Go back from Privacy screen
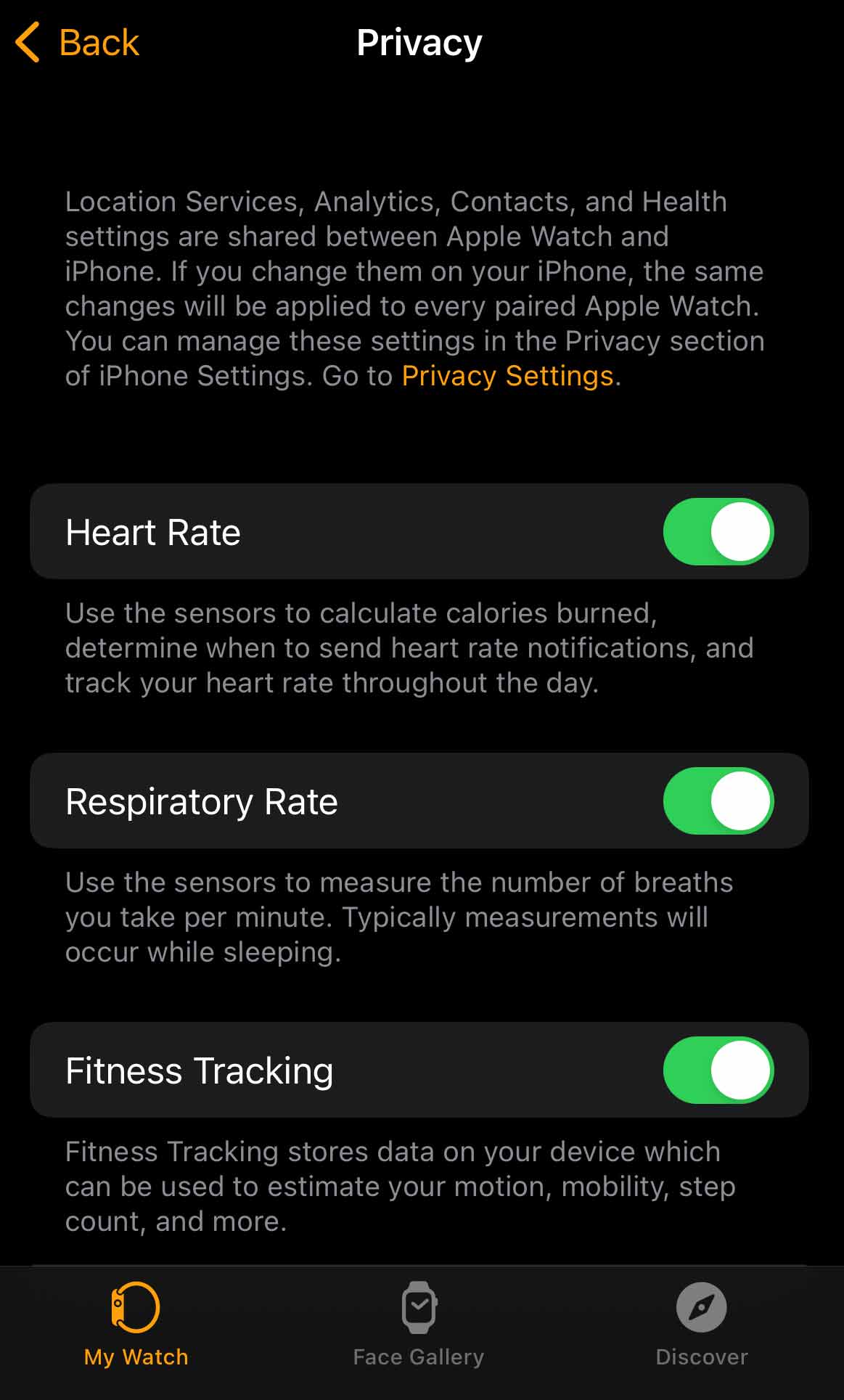Image resolution: width=844 pixels, height=1400 pixels. [78, 42]
